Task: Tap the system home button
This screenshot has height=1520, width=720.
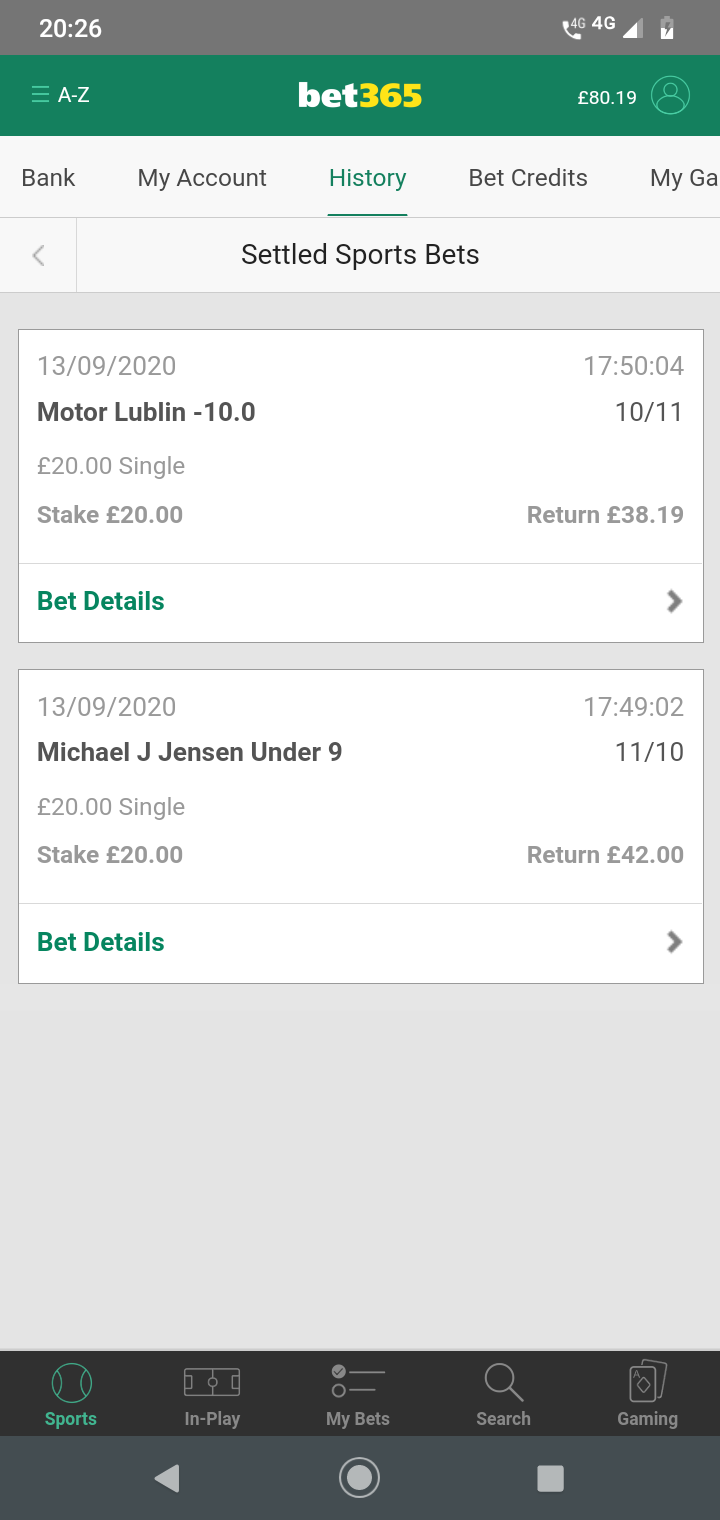Action: pyautogui.click(x=359, y=1478)
